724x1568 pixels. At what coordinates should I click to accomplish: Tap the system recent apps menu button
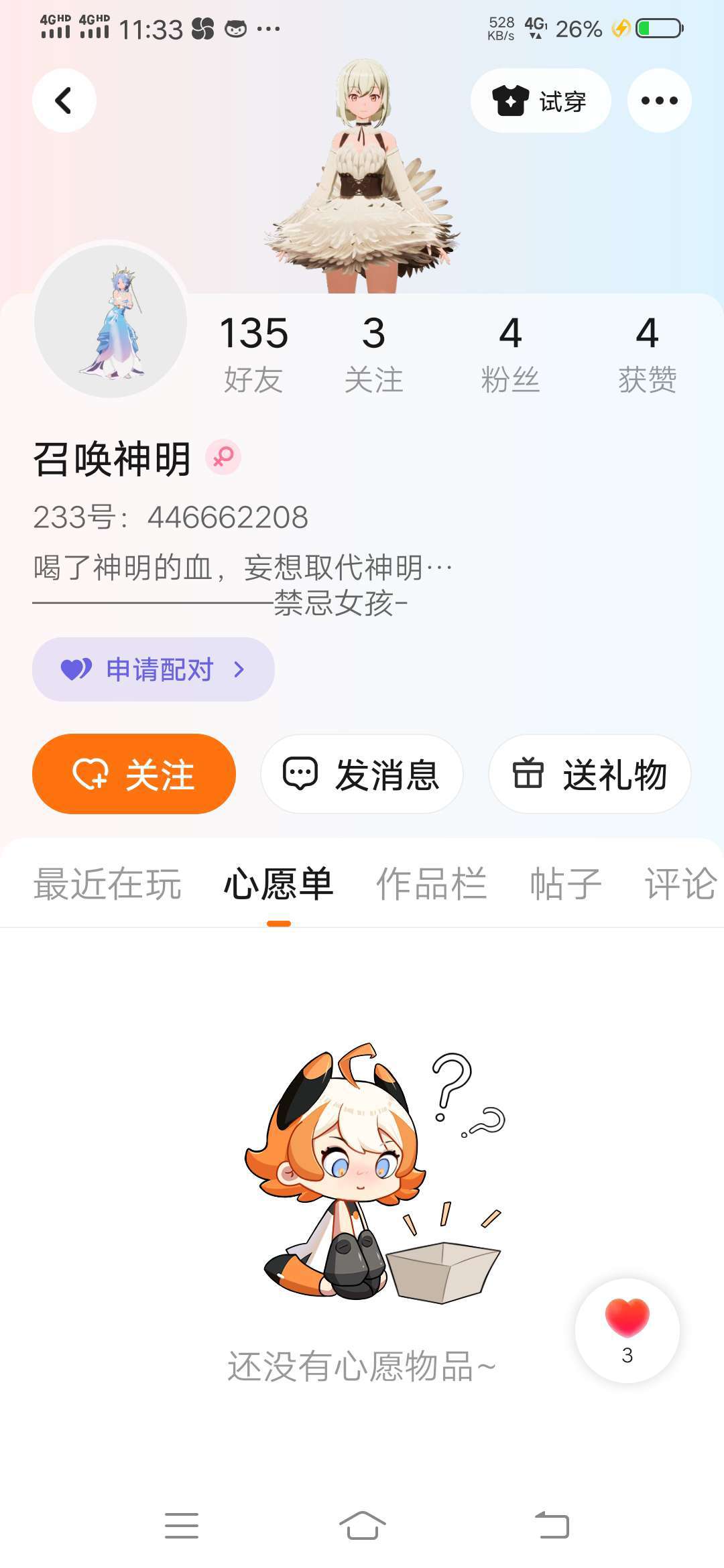182,1526
